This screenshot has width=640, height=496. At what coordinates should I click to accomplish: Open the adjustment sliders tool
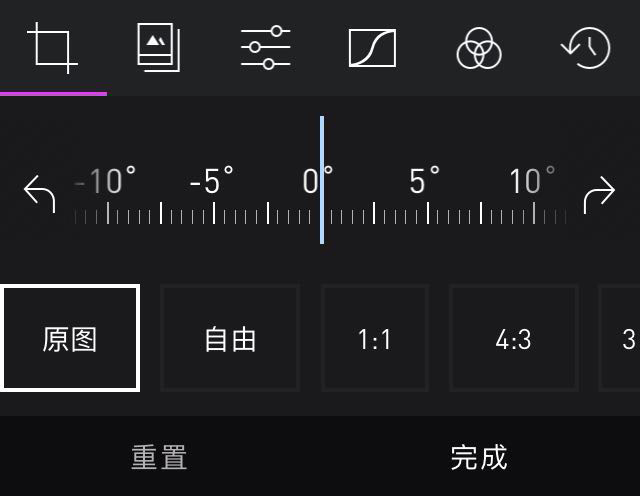click(x=266, y=47)
